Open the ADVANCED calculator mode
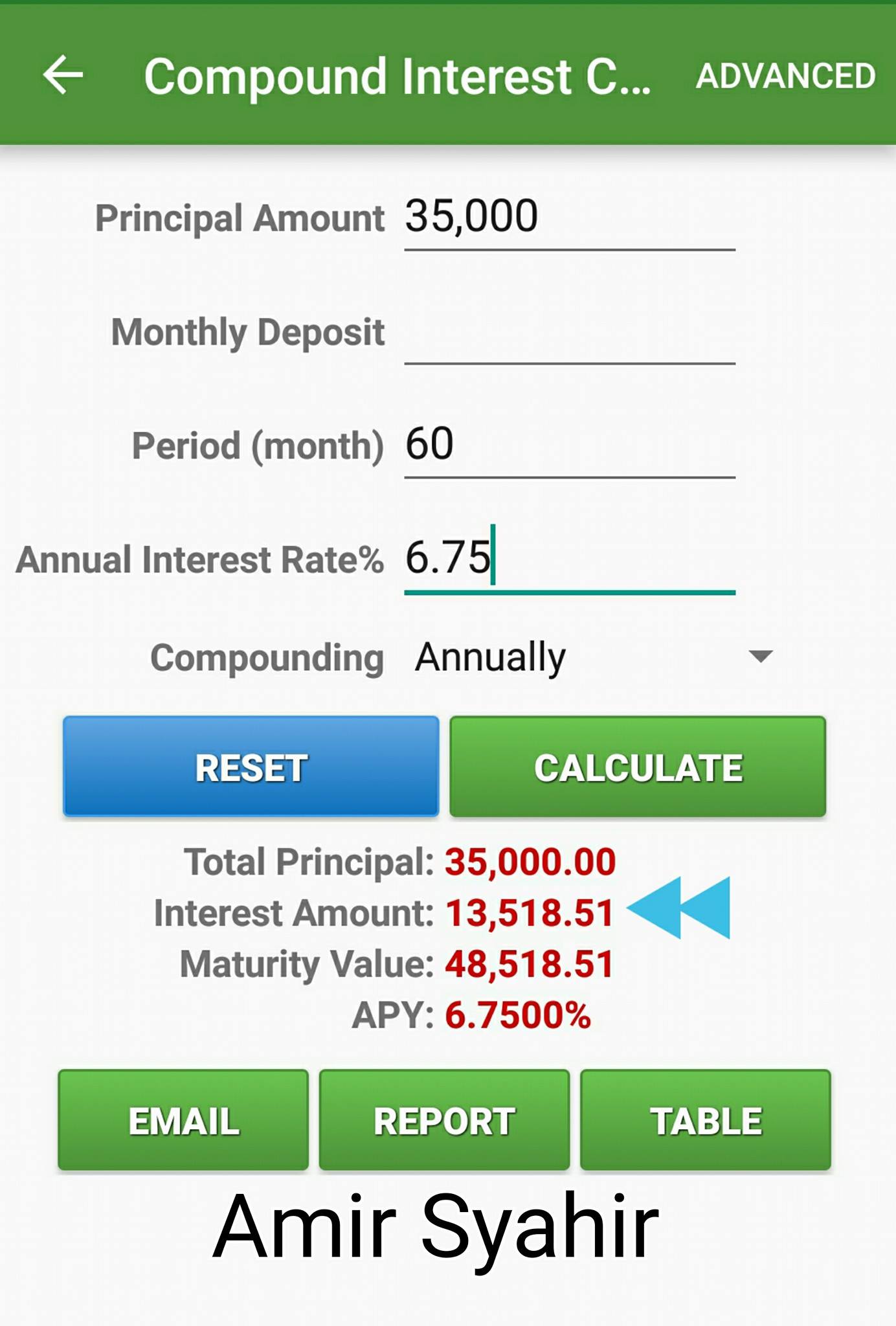Image resolution: width=896 pixels, height=1326 pixels. 785,76
